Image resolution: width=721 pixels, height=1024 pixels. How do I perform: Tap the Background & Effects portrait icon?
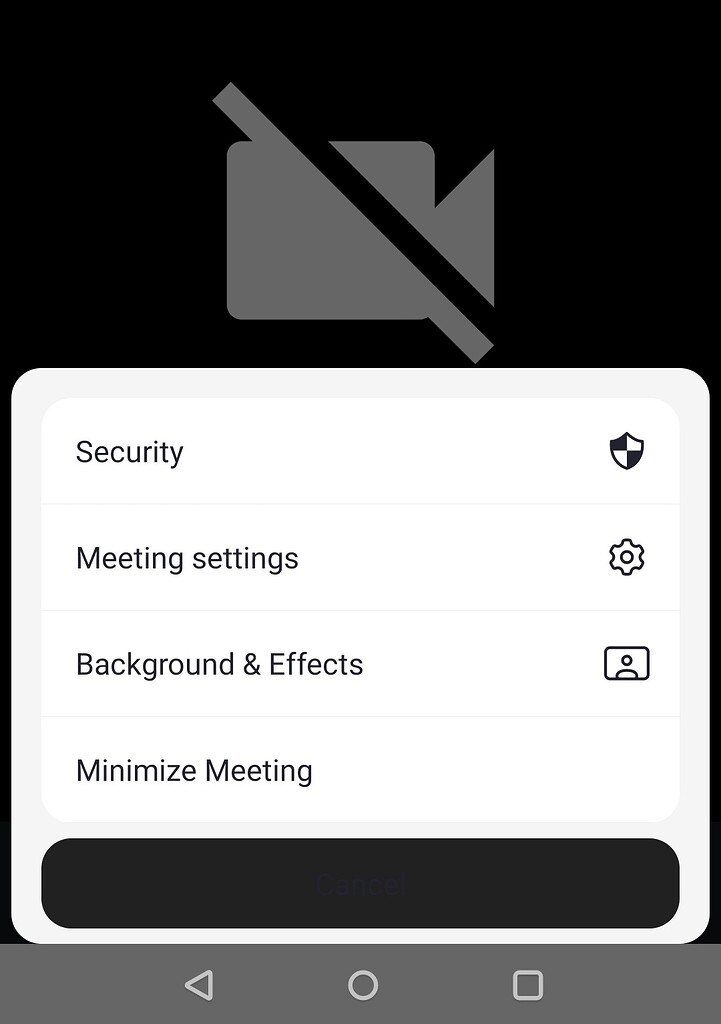pos(626,663)
